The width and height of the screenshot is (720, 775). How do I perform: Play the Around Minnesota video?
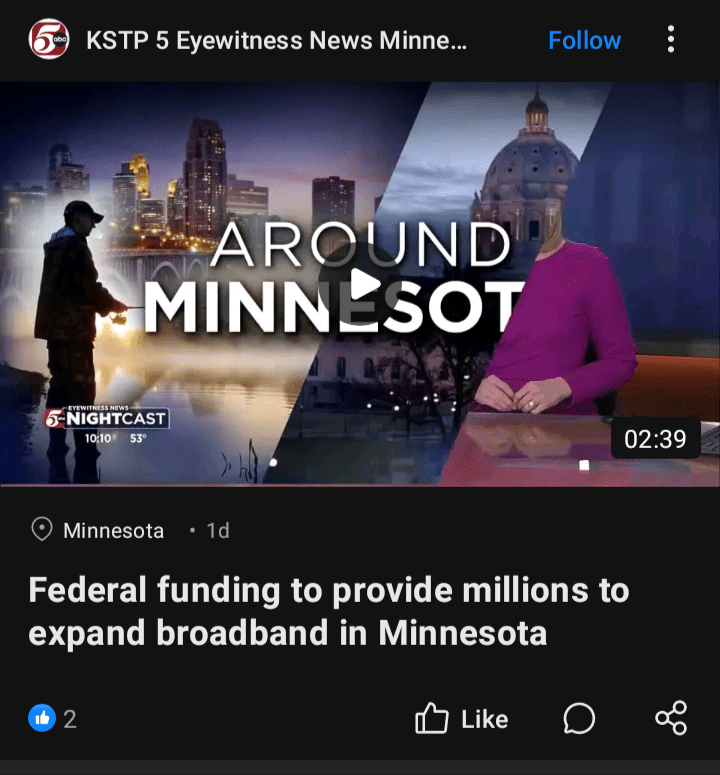click(x=361, y=285)
